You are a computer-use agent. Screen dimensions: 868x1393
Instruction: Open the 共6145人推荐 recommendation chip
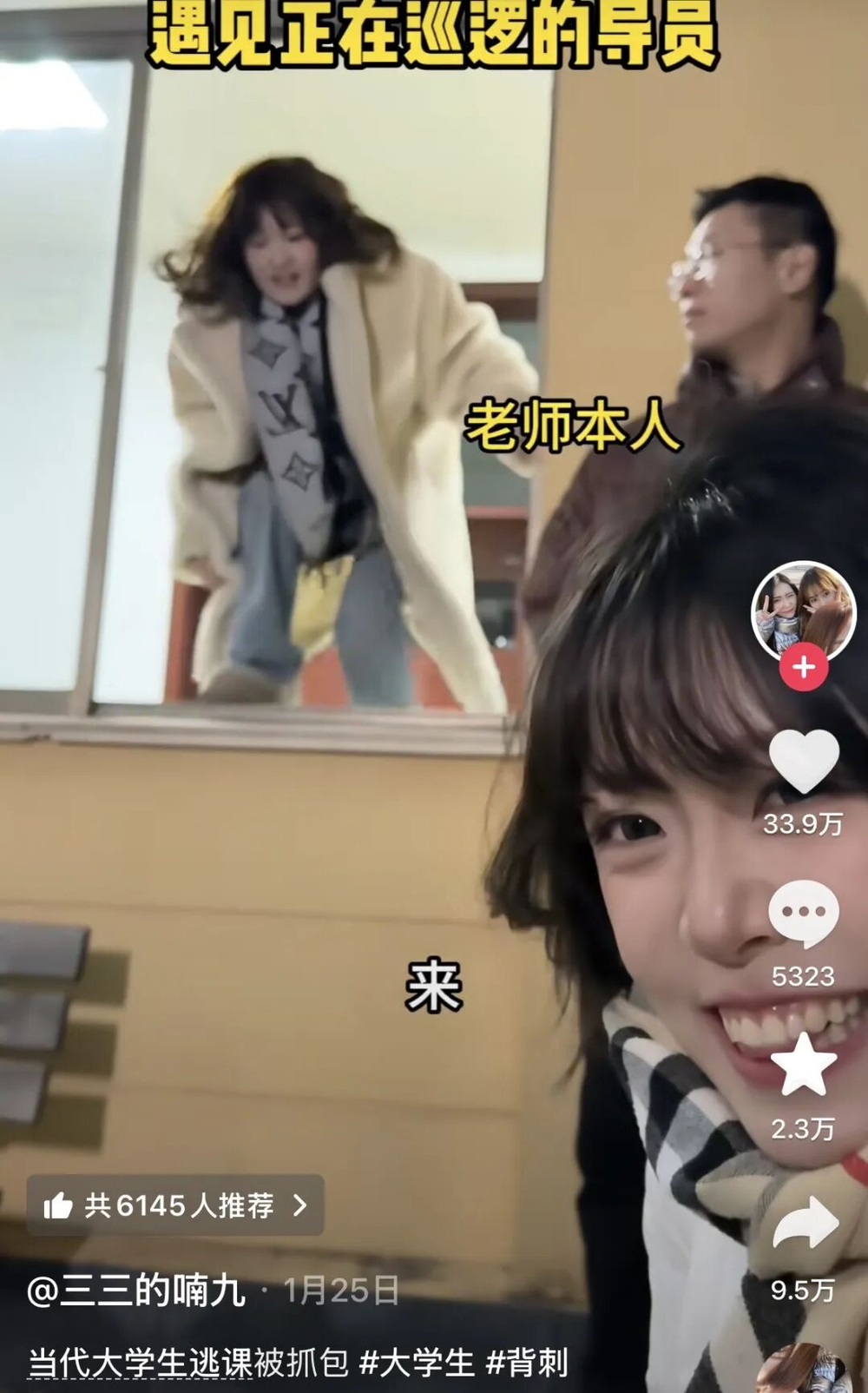175,1205
